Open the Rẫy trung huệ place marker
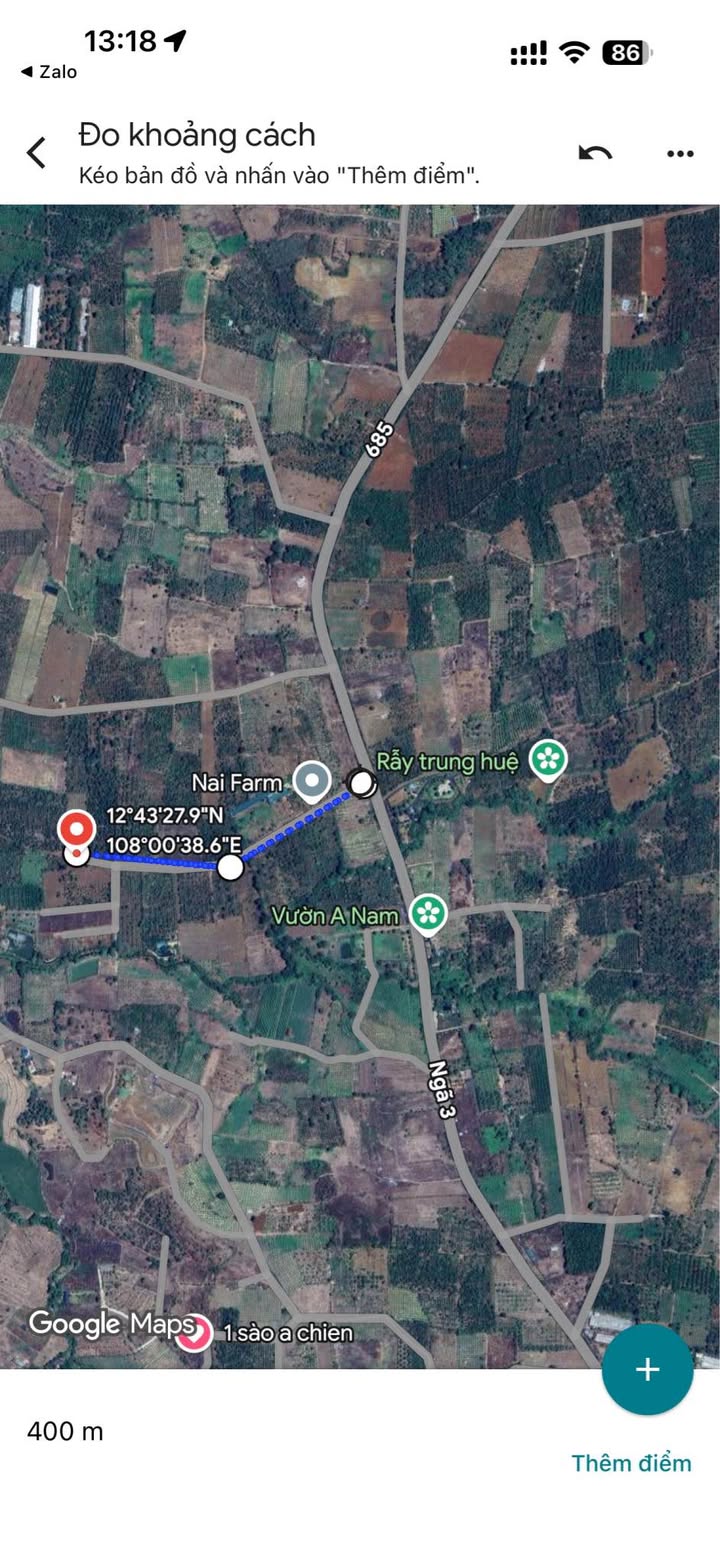Screen dimensions: 720x1564 [547, 760]
